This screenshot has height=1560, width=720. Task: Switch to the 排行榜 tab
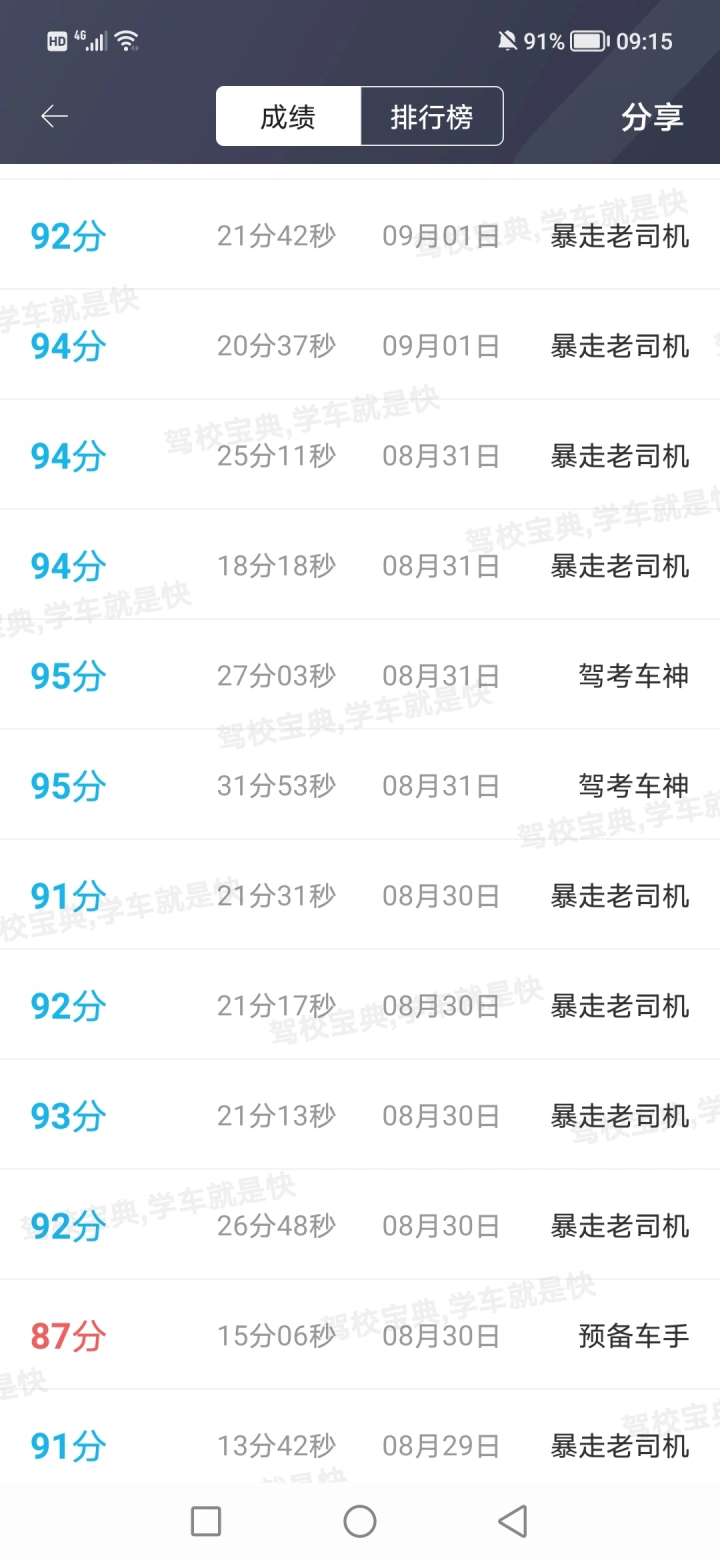[x=432, y=117]
